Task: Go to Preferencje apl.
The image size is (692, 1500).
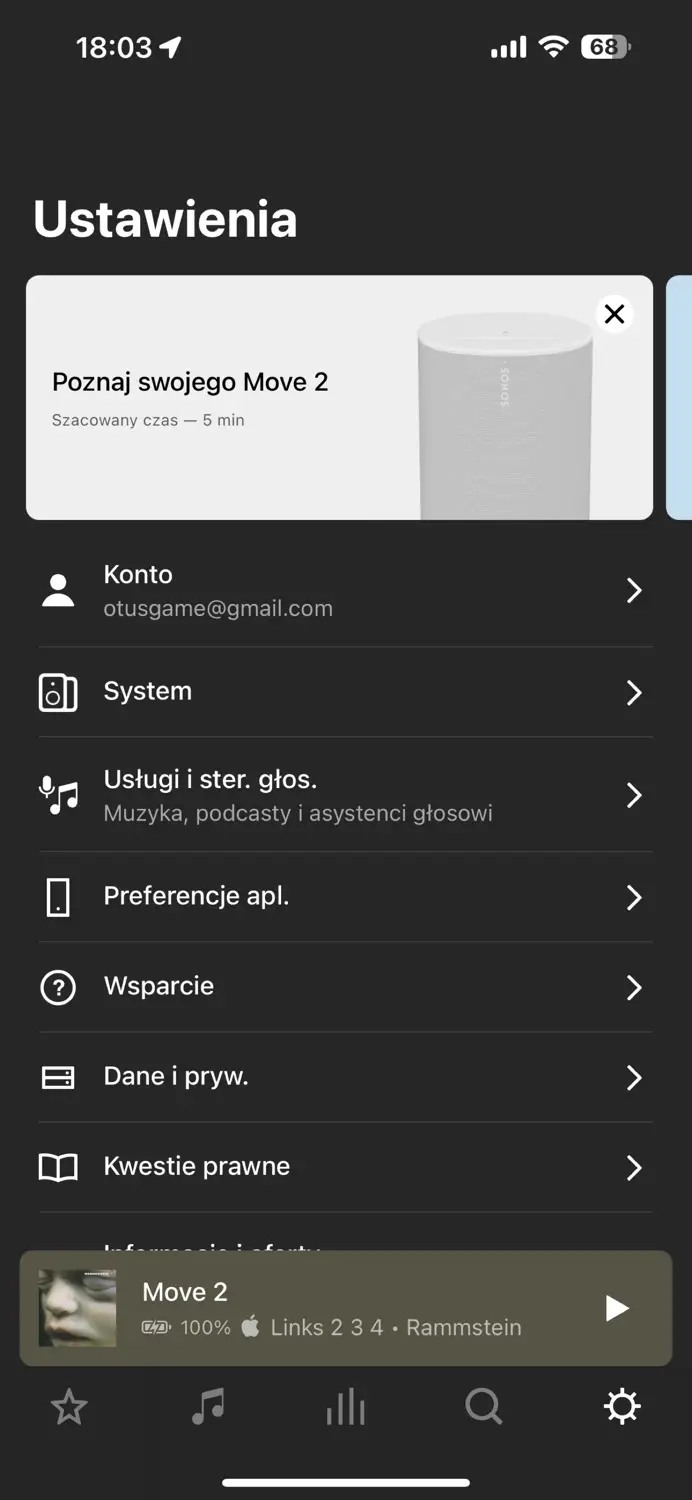Action: click(345, 897)
